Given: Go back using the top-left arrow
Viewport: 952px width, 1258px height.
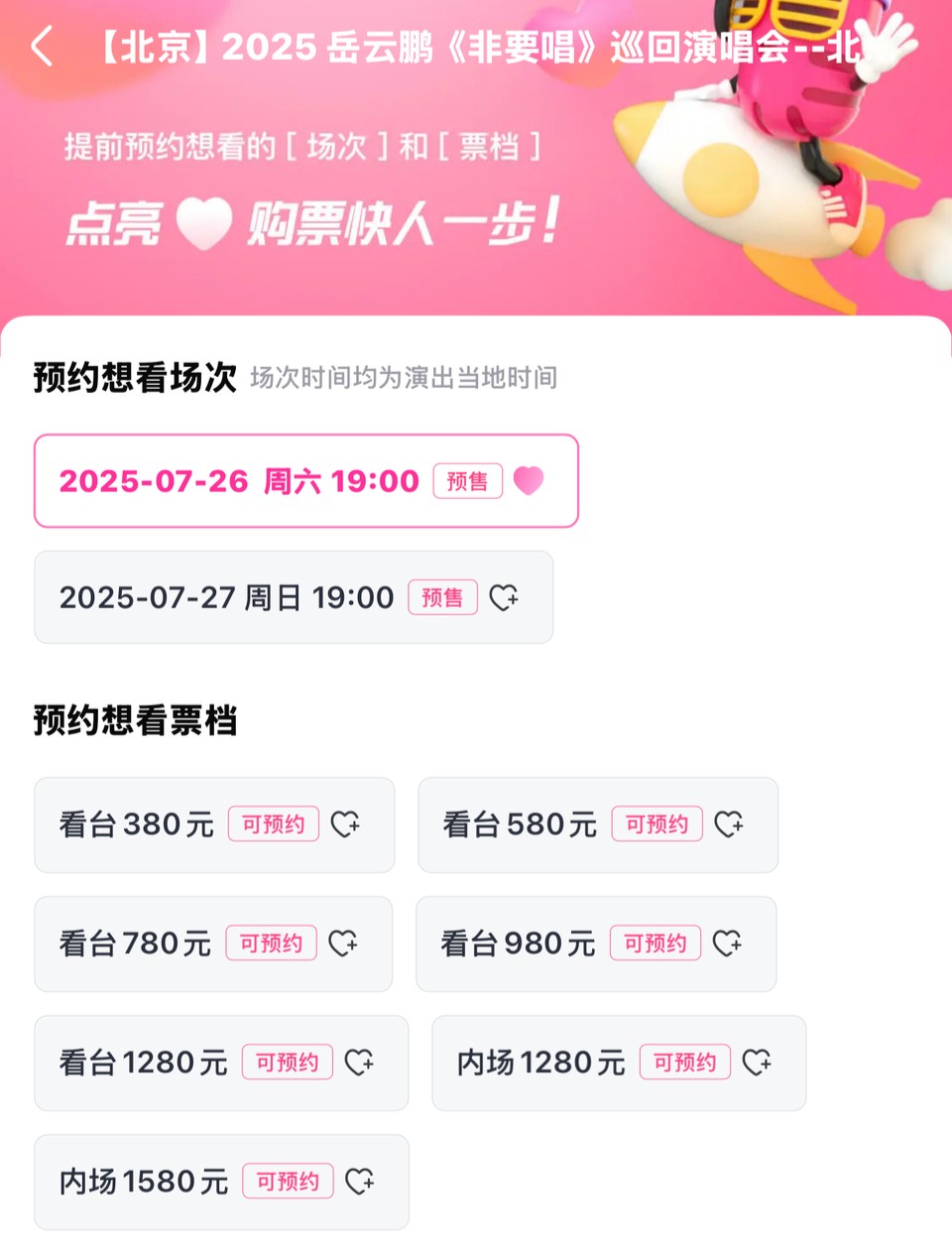Looking at the screenshot, I should click(42, 47).
